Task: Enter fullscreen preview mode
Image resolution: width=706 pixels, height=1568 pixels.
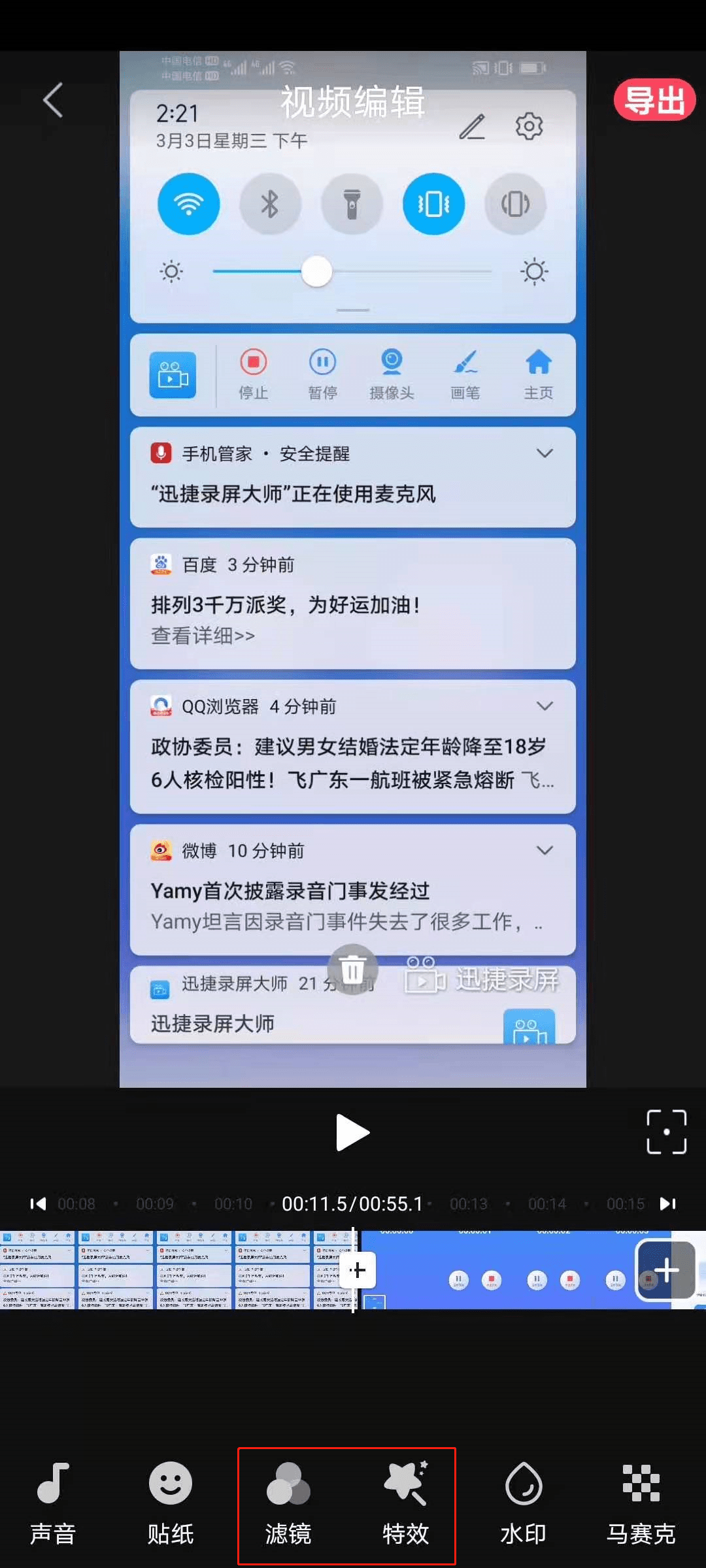Action: coord(666,1132)
